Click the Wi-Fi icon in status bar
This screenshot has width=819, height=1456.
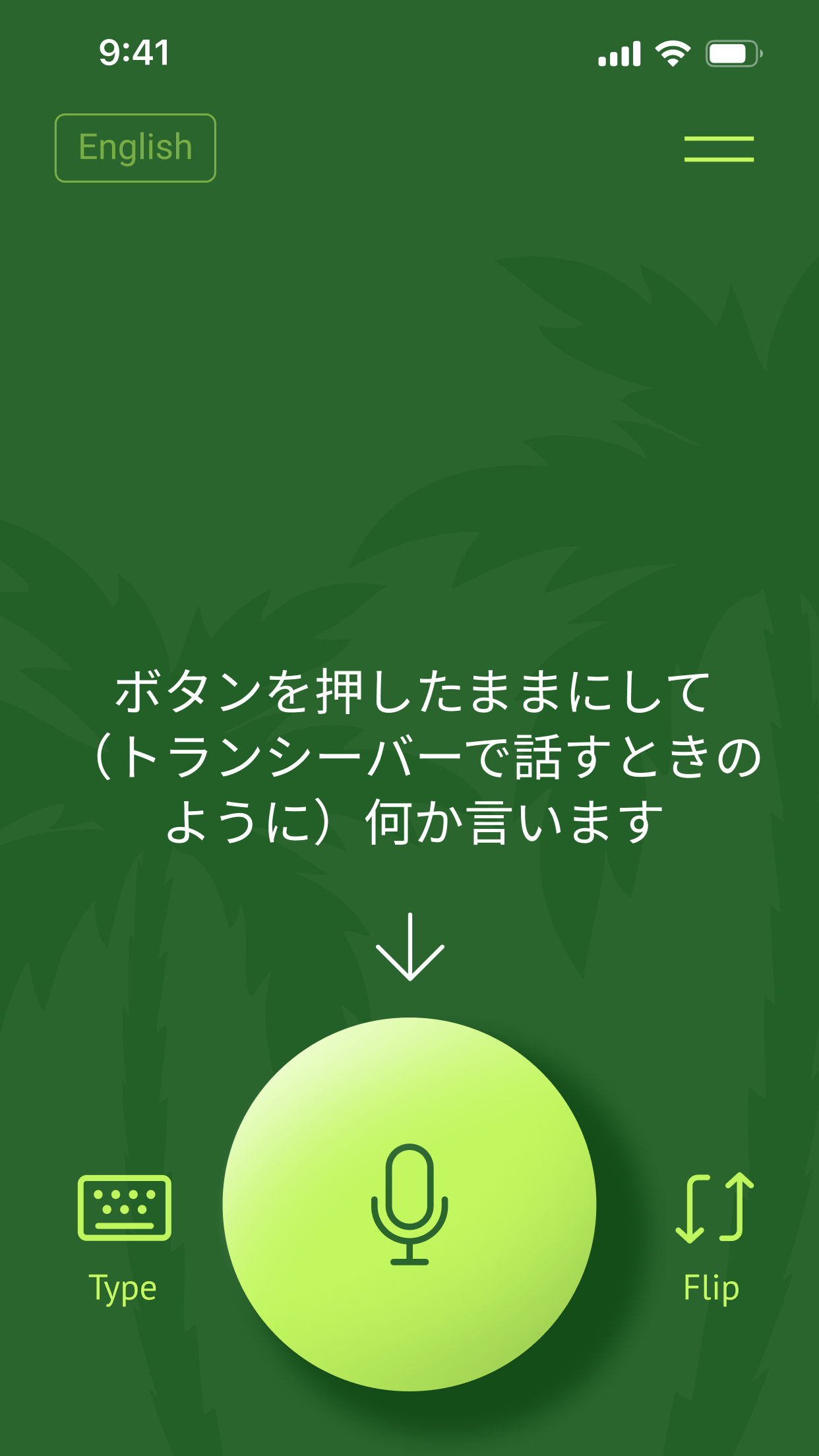[x=671, y=54]
